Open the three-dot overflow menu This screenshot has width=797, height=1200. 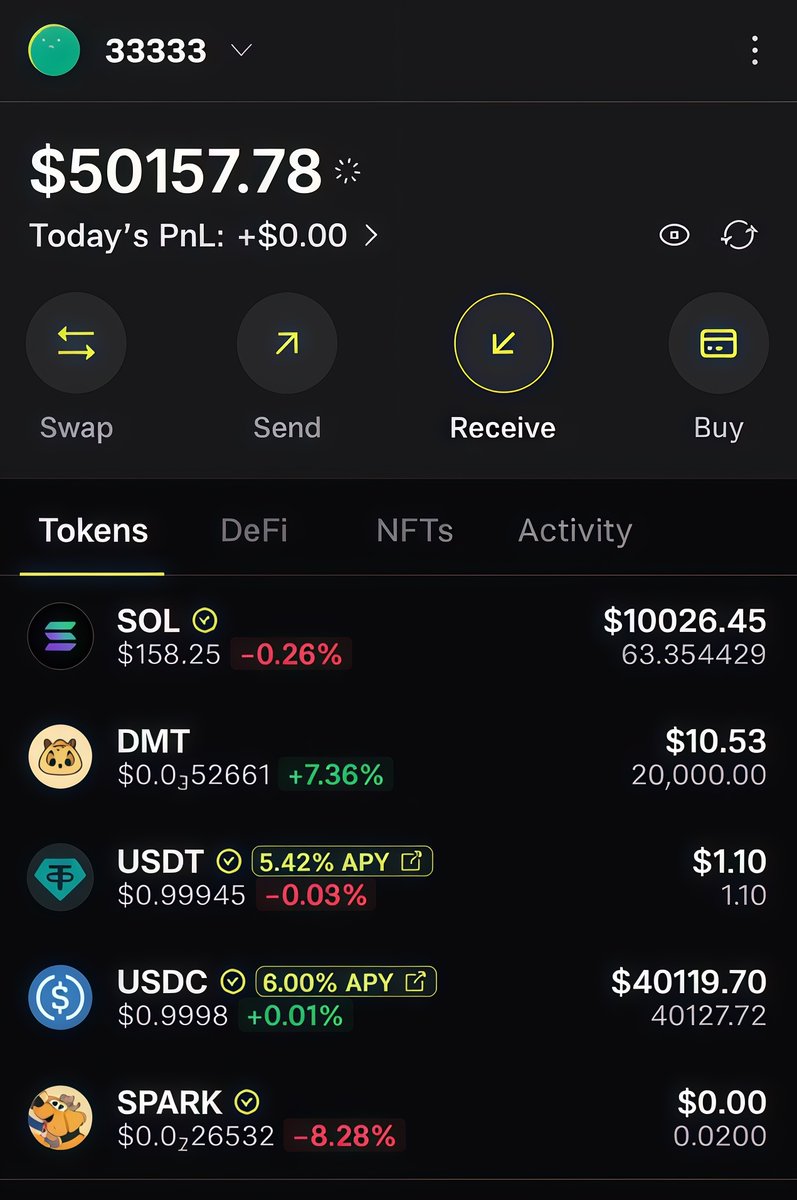pyautogui.click(x=755, y=50)
